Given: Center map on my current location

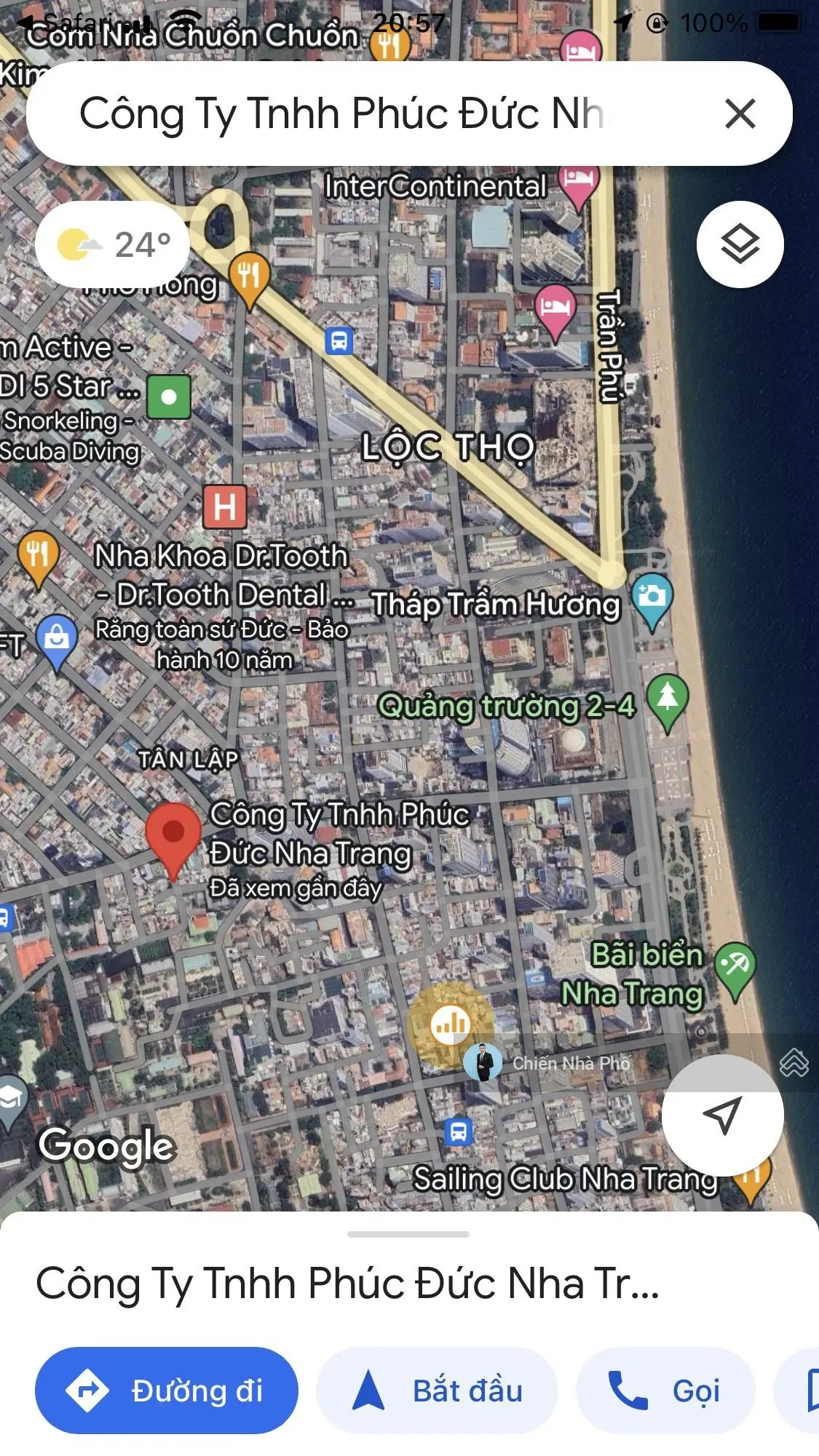Looking at the screenshot, I should (x=722, y=1114).
